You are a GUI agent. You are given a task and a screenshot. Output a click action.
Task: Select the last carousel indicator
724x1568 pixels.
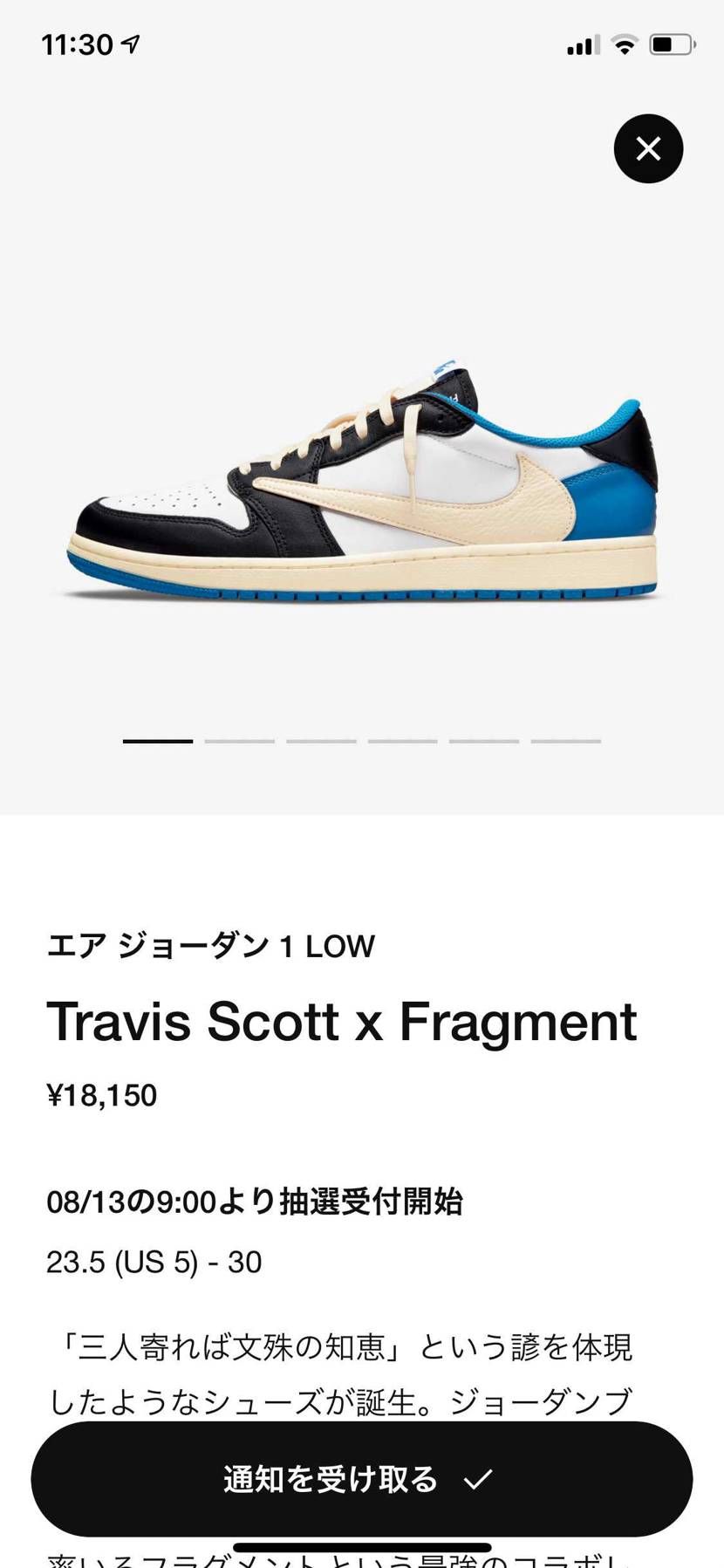click(565, 740)
